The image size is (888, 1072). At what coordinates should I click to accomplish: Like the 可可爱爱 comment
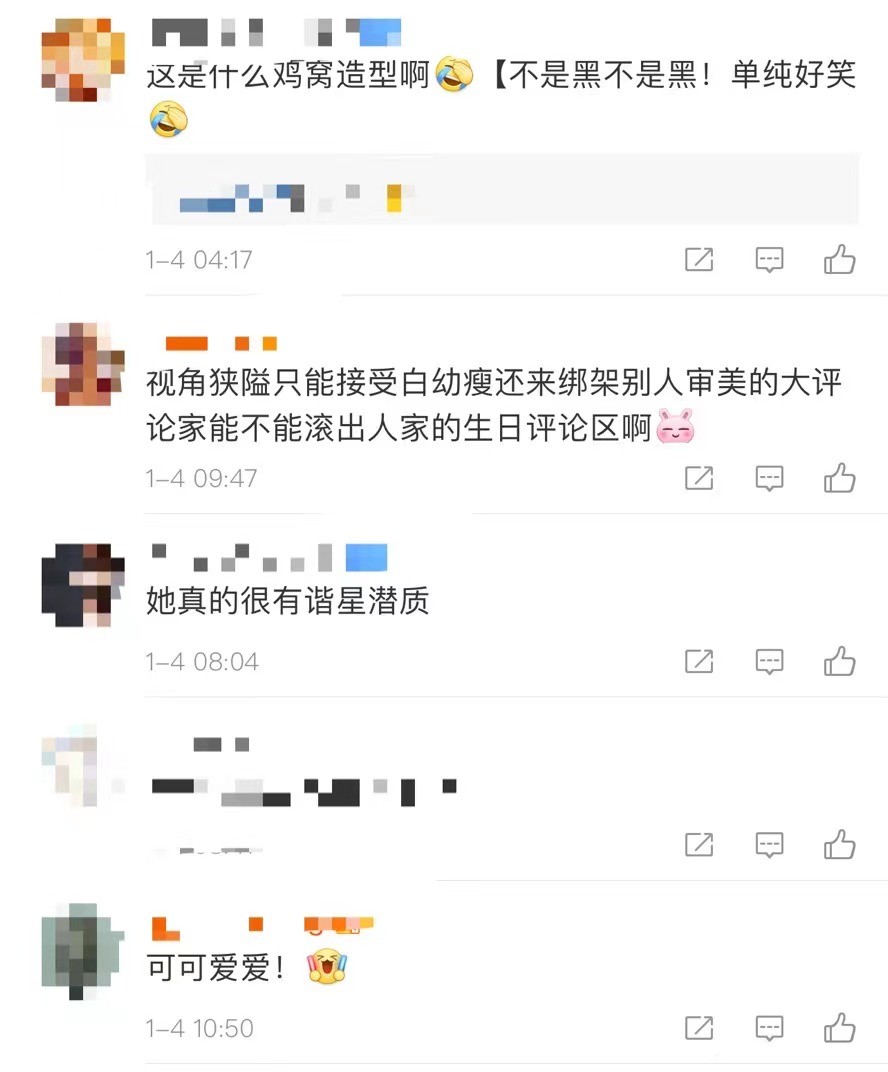point(839,1027)
